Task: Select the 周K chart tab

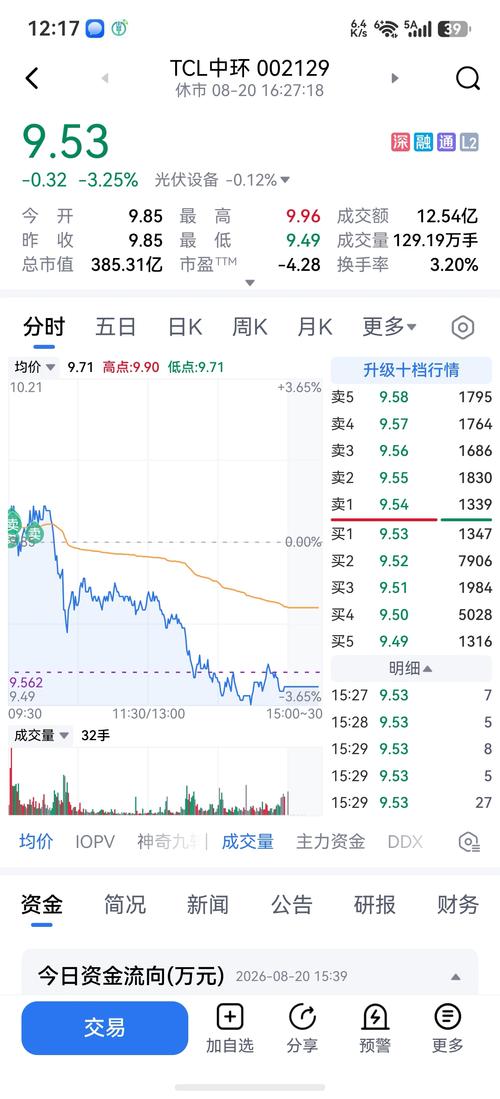Action: click(x=250, y=327)
